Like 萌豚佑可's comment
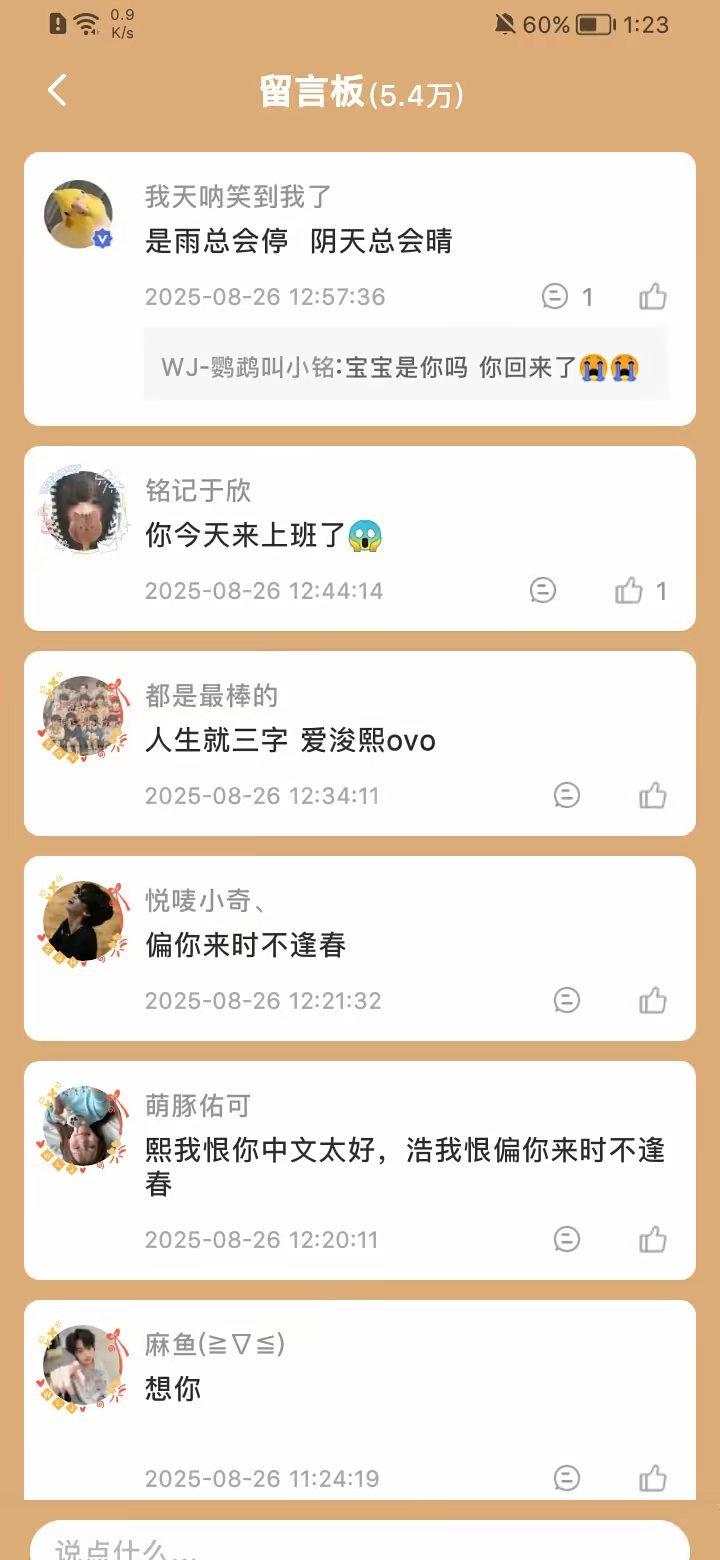The height and width of the screenshot is (1560, 720). [x=653, y=1240]
